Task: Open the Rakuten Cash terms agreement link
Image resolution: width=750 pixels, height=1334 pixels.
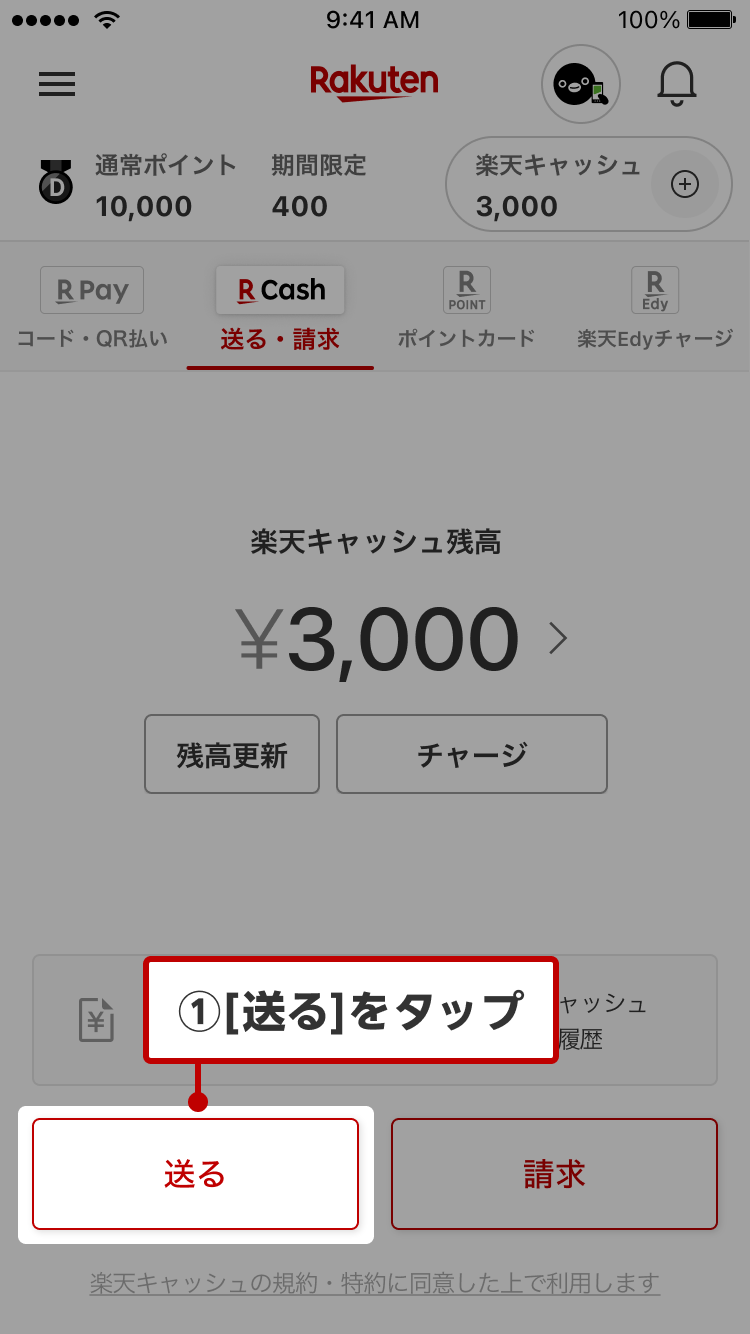Action: coord(375,1283)
